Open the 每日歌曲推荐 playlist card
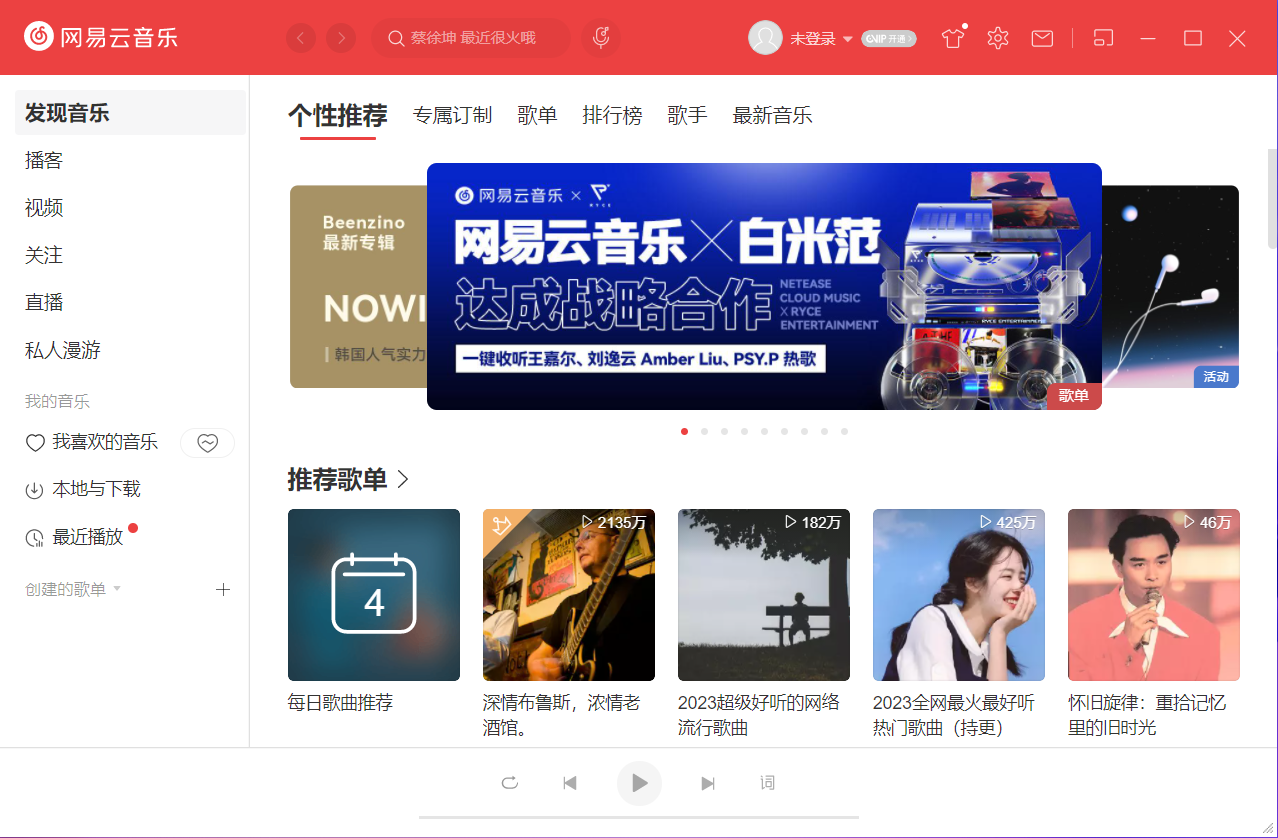 pyautogui.click(x=374, y=595)
